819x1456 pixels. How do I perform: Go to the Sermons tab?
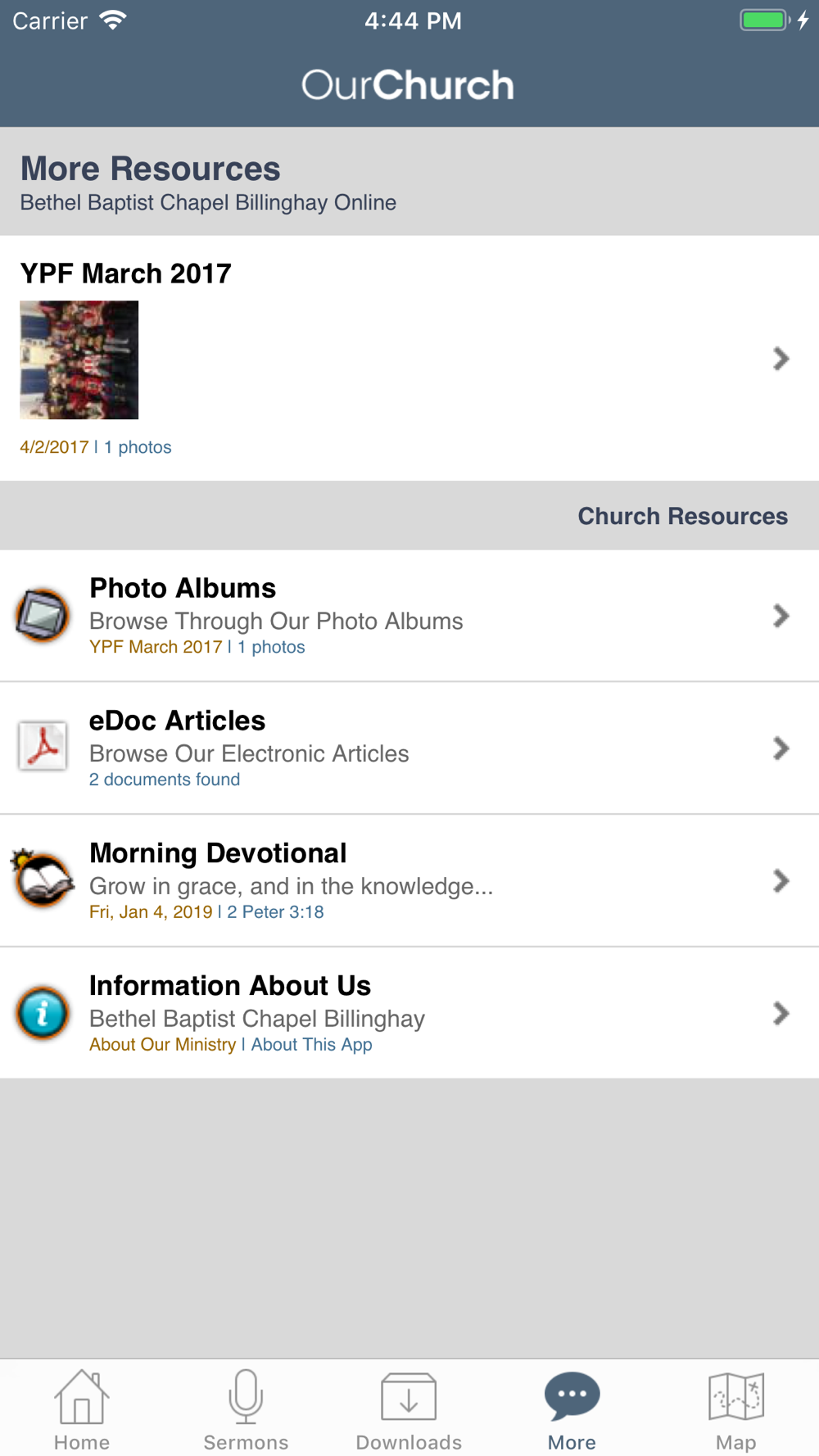(246, 1409)
